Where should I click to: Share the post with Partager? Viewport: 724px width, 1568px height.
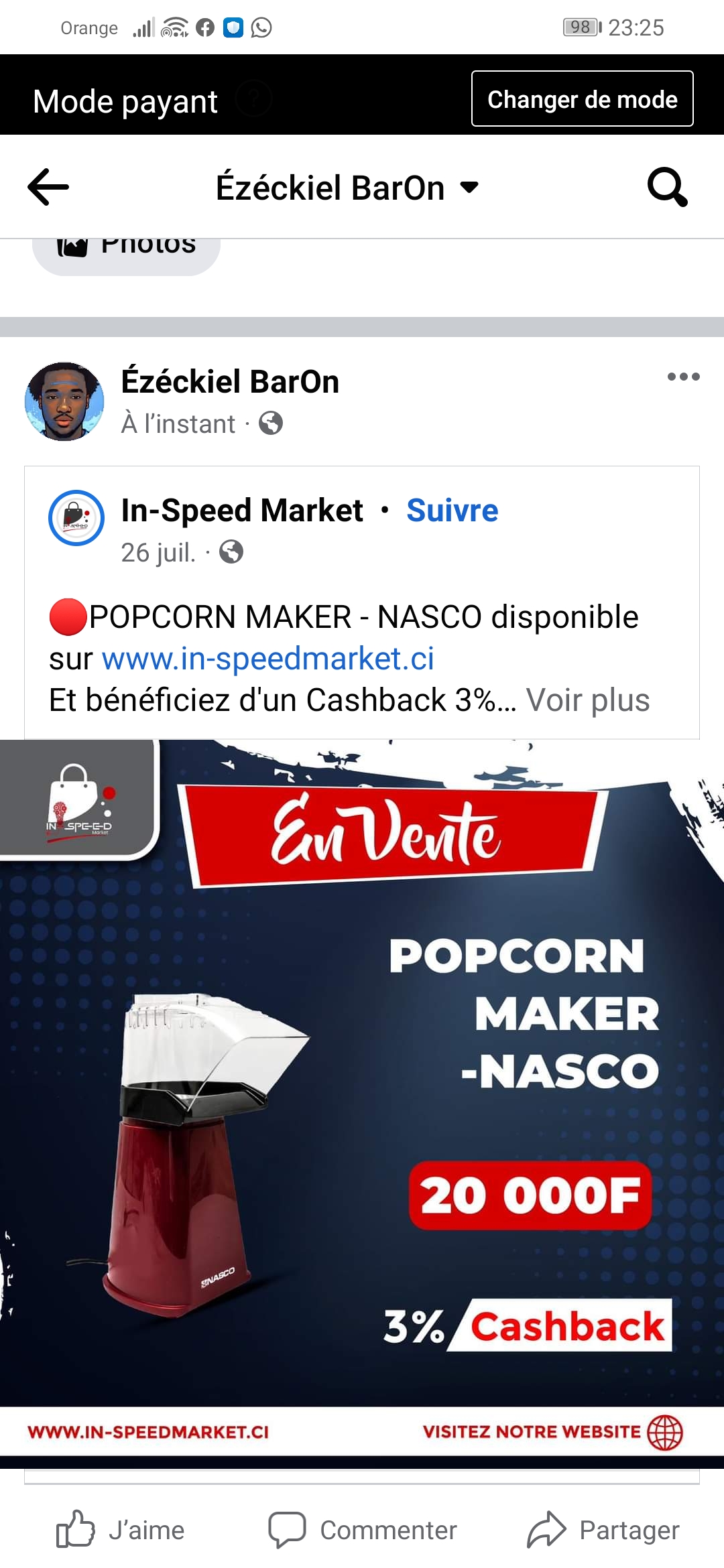point(603,1530)
